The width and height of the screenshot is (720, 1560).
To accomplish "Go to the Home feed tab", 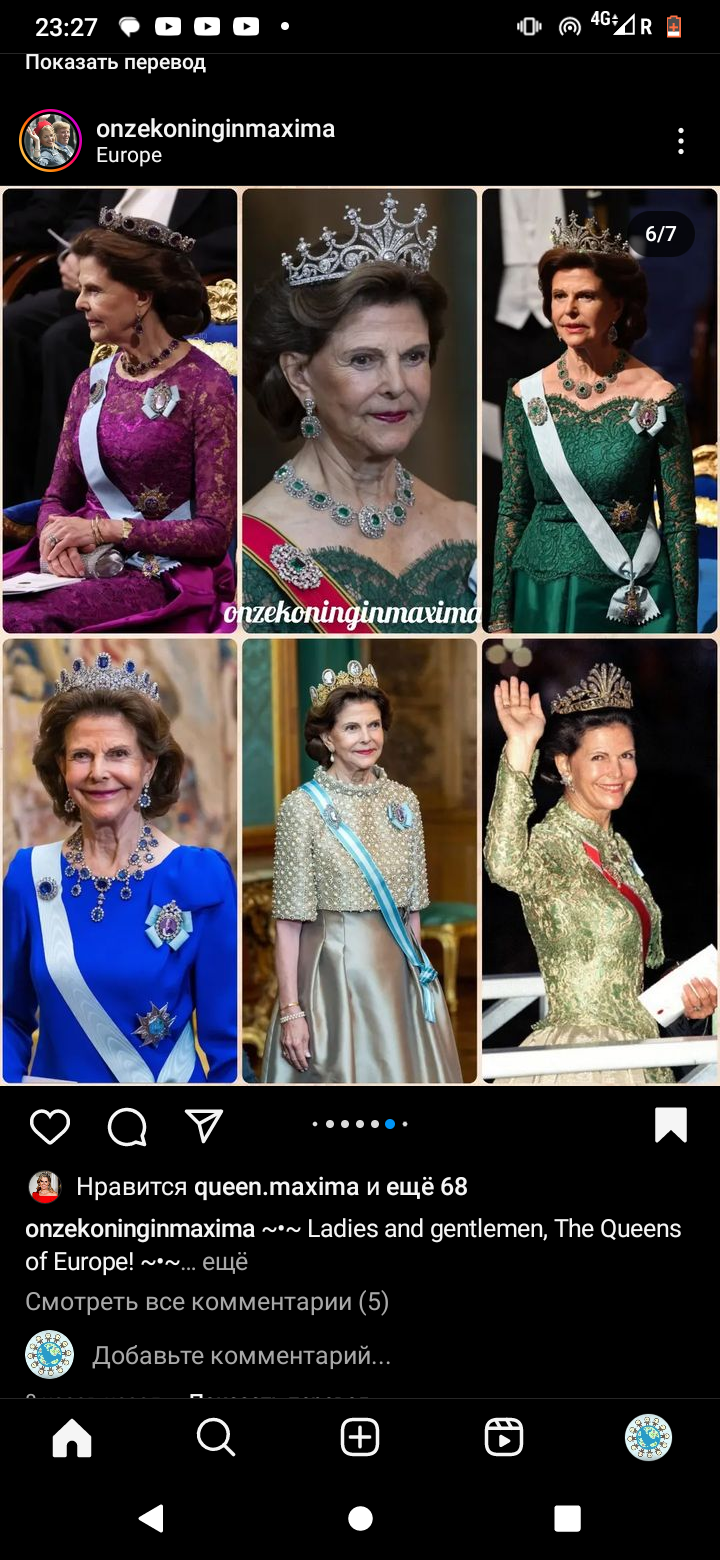I will 72,1438.
